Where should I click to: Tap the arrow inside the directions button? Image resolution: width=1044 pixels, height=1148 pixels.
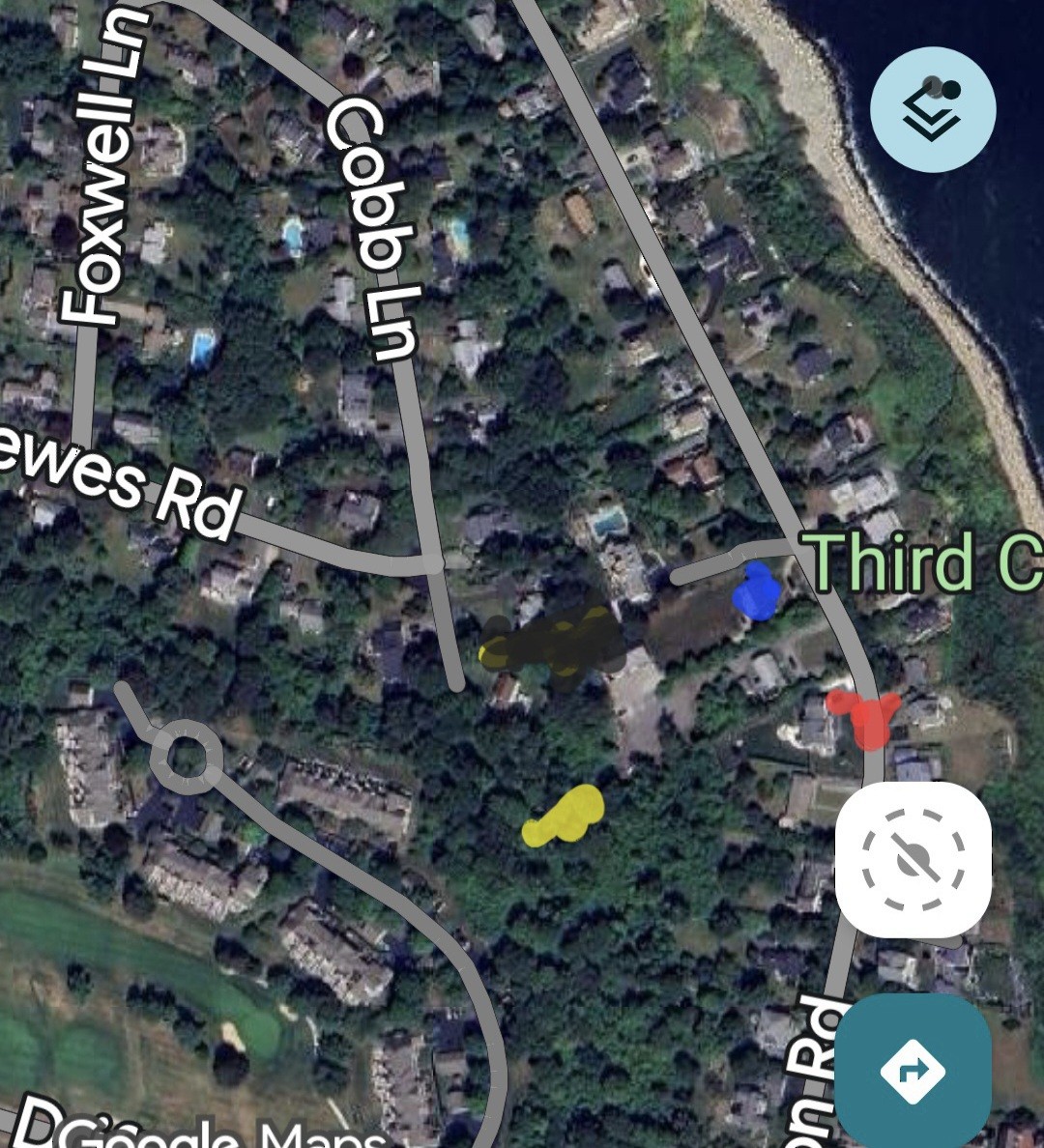(x=913, y=1068)
